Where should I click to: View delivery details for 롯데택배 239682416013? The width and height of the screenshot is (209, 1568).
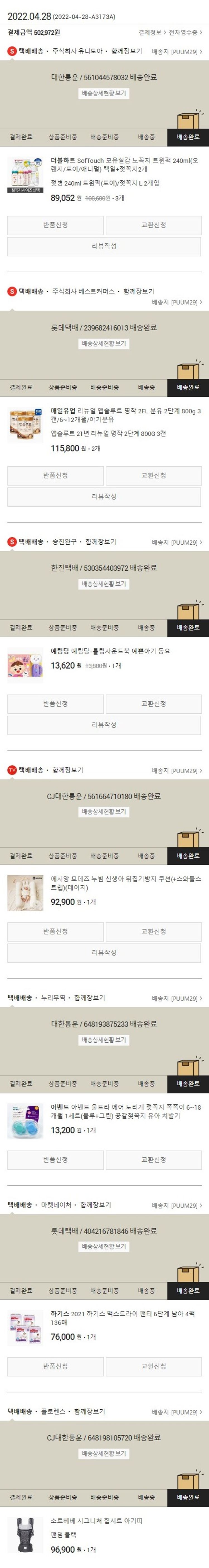coord(104,344)
